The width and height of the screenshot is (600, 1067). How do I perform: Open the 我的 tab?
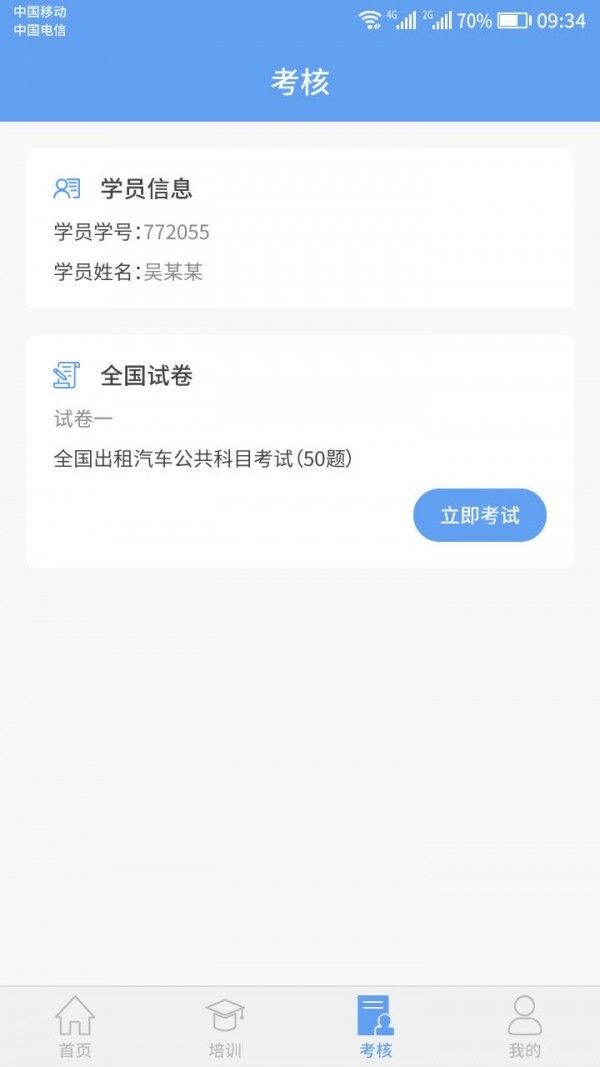click(x=525, y=1027)
